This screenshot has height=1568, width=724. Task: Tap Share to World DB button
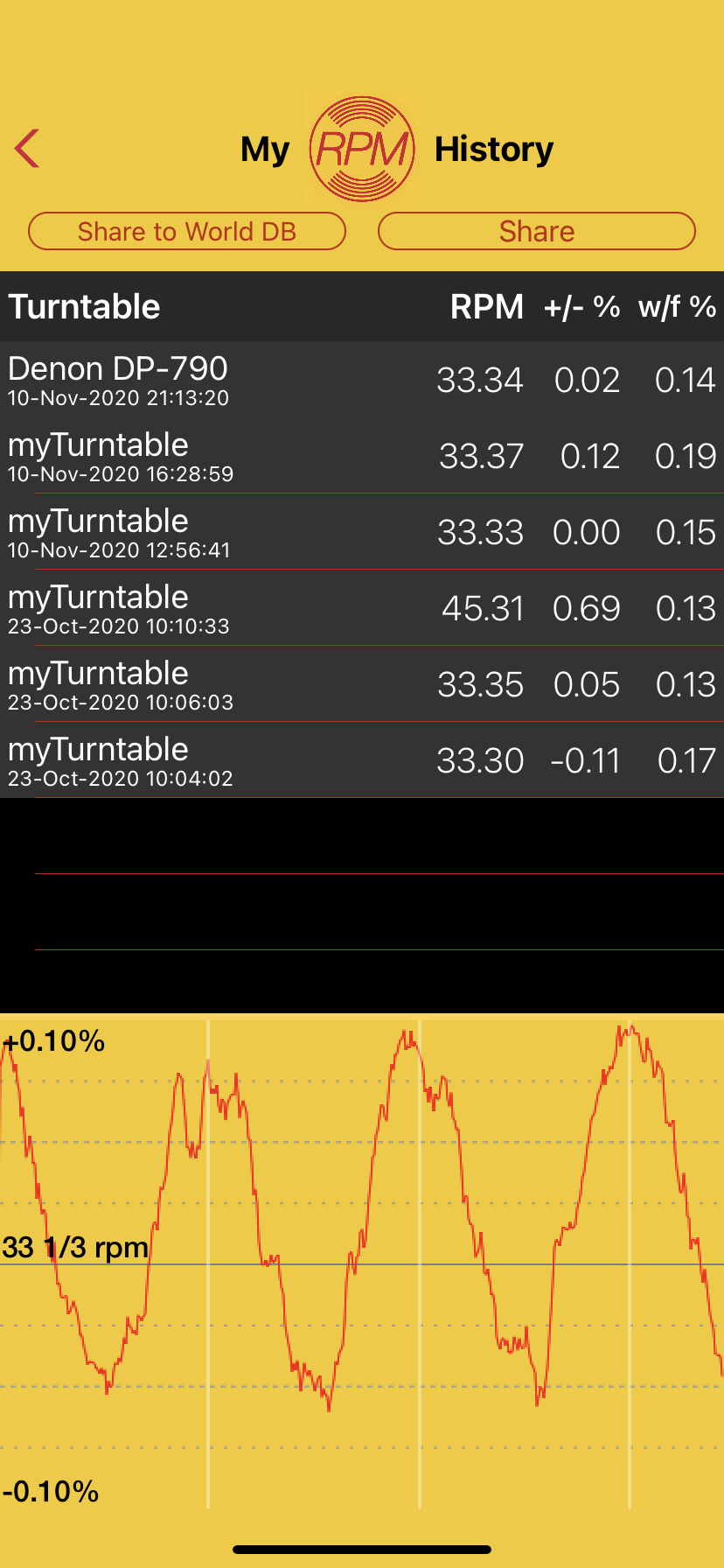[187, 231]
